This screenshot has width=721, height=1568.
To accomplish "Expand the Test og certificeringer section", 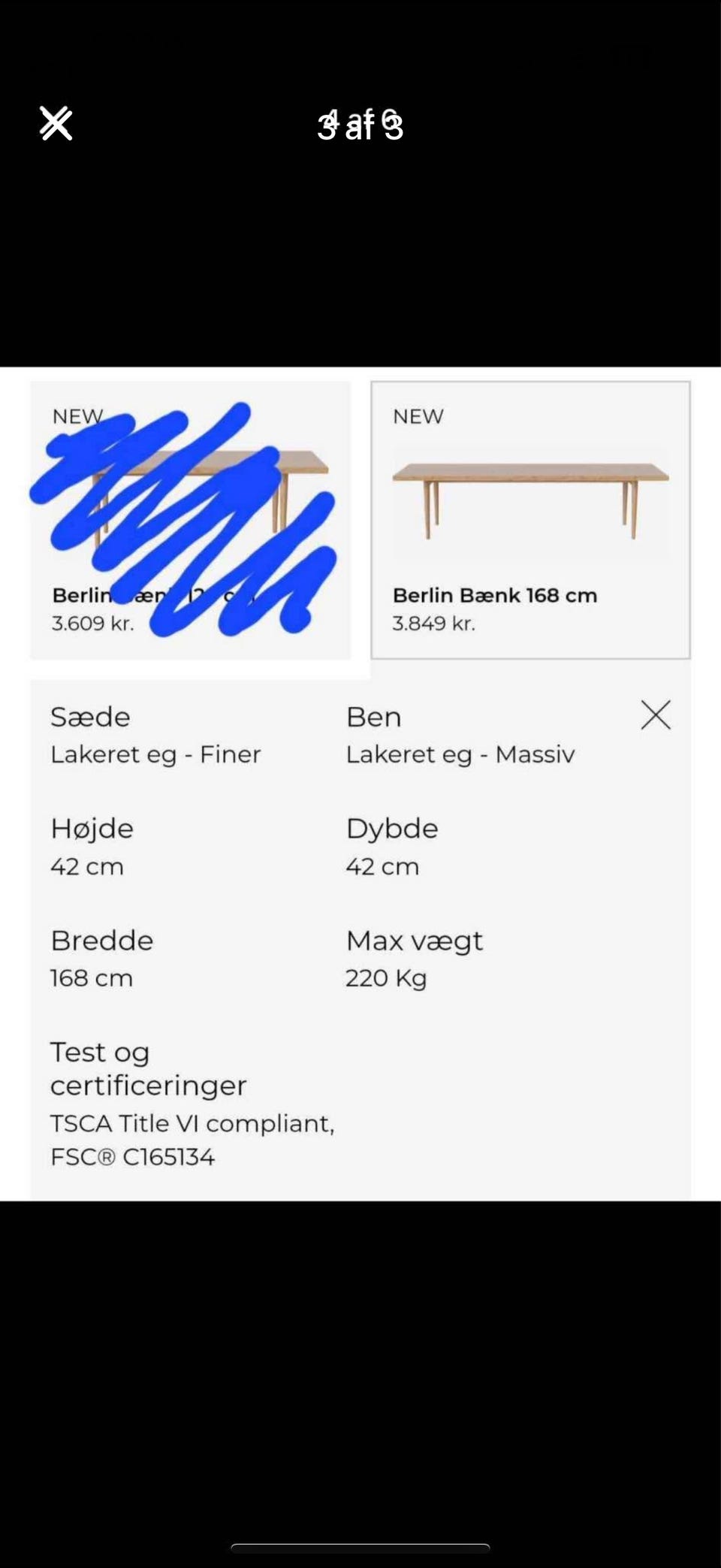I will [147, 1068].
